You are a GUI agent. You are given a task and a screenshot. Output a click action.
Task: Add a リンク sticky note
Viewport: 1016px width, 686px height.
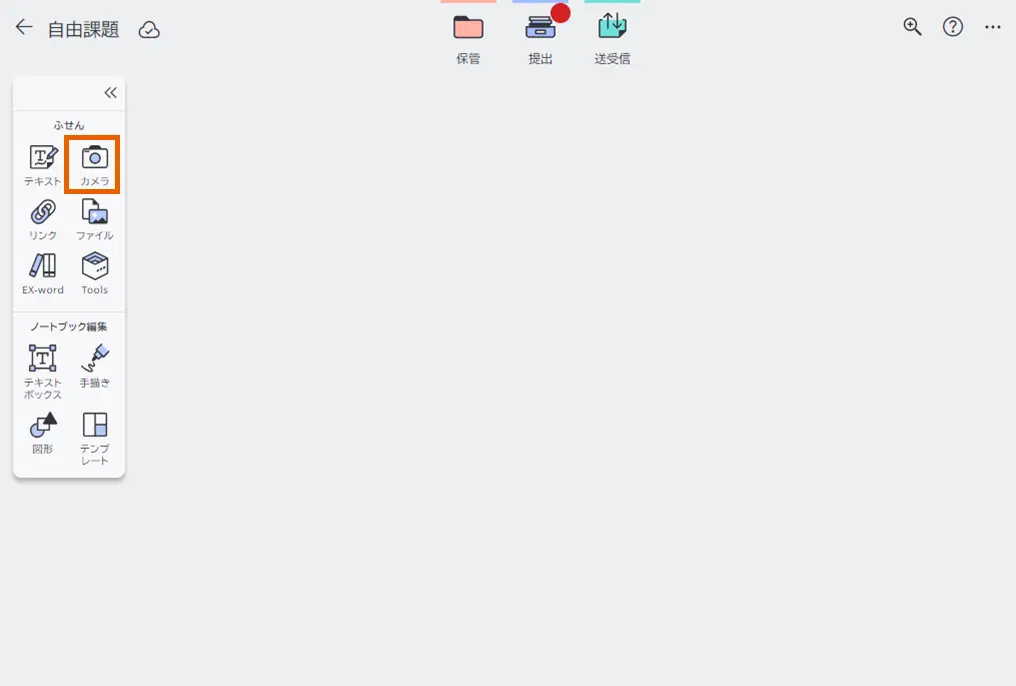coord(43,220)
